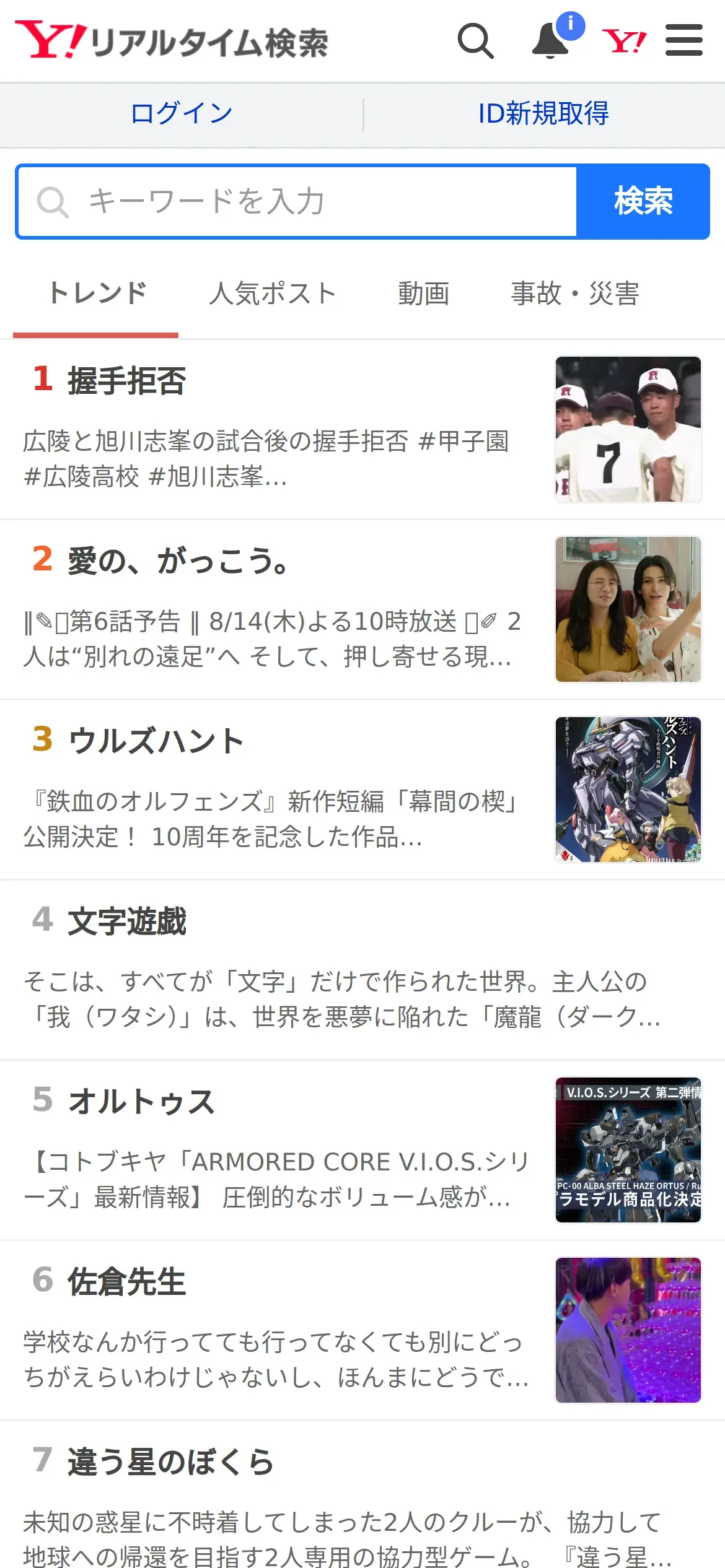Switch to the 人気ポスト tab

272,294
